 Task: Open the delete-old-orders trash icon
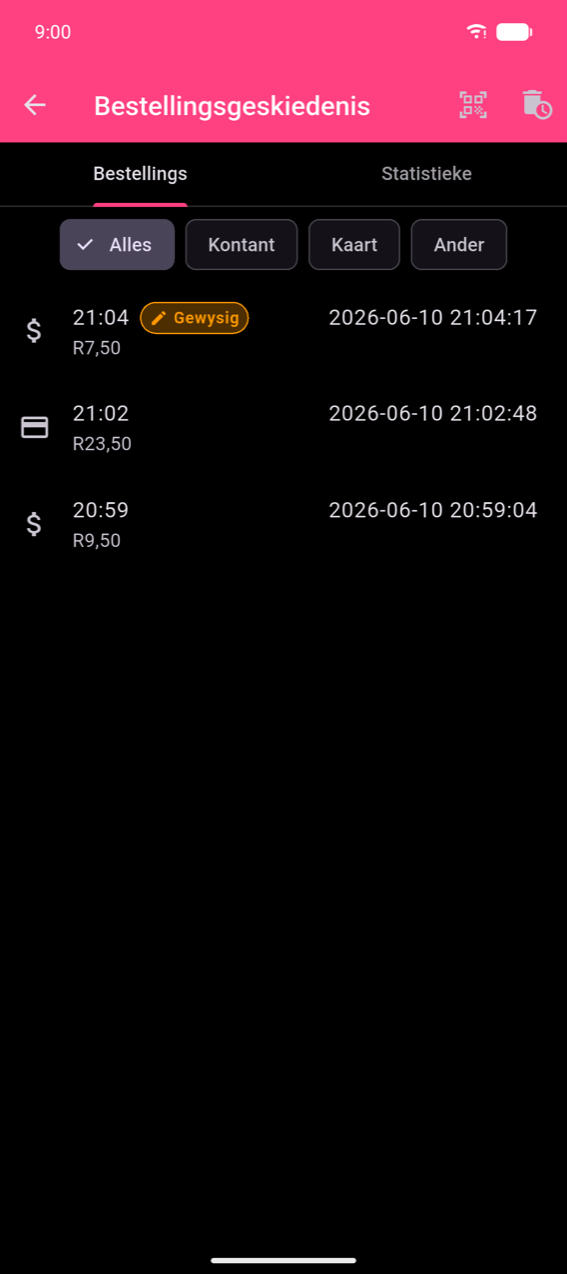(x=537, y=105)
